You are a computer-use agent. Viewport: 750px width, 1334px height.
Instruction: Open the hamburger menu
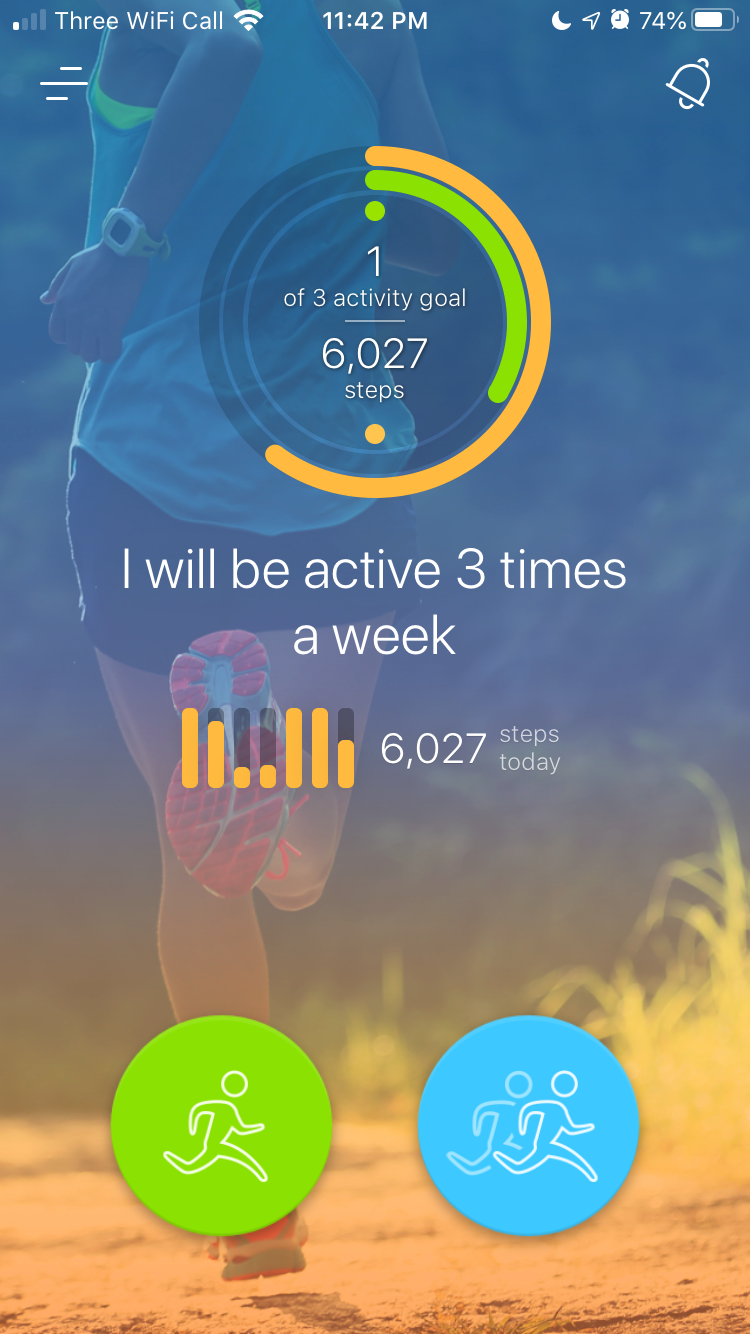pyautogui.click(x=64, y=83)
